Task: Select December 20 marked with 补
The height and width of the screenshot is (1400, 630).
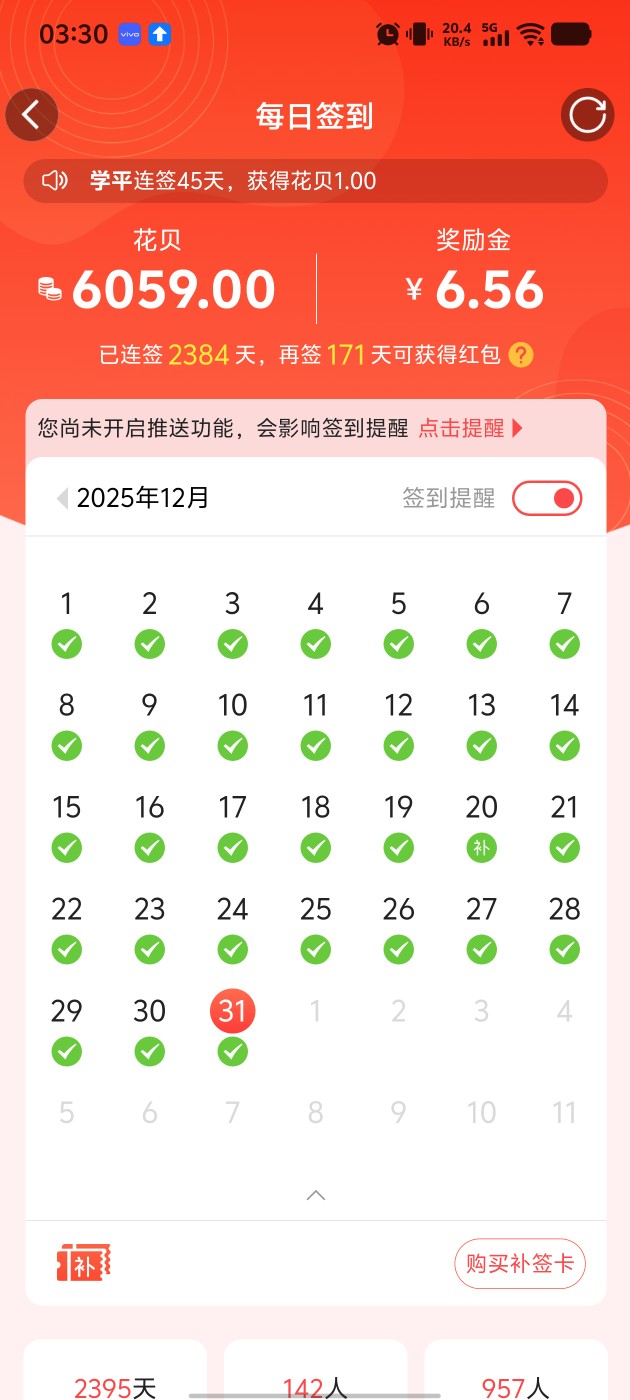Action: (482, 823)
